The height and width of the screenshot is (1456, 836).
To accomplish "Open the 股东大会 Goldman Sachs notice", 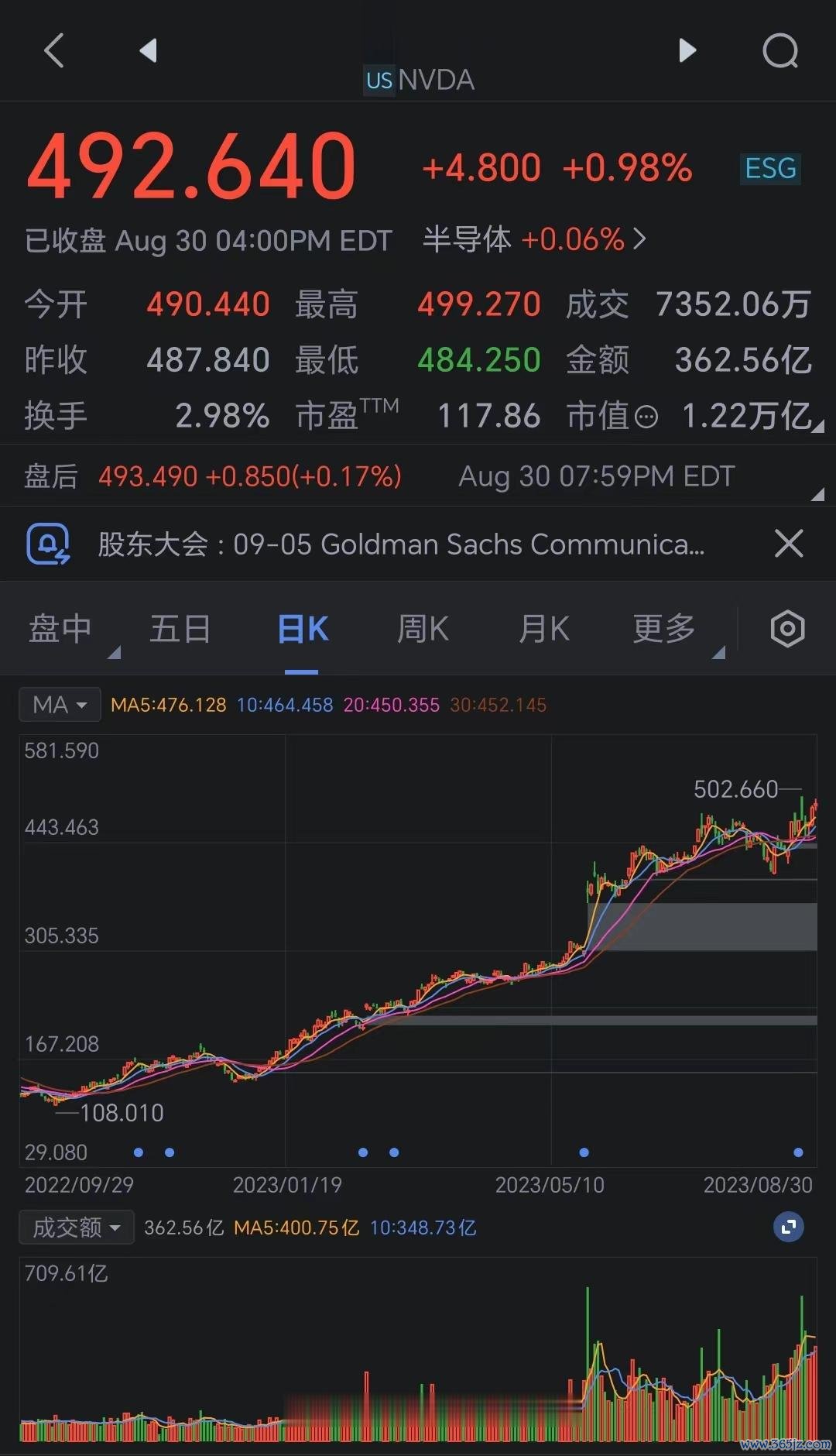I will (401, 544).
